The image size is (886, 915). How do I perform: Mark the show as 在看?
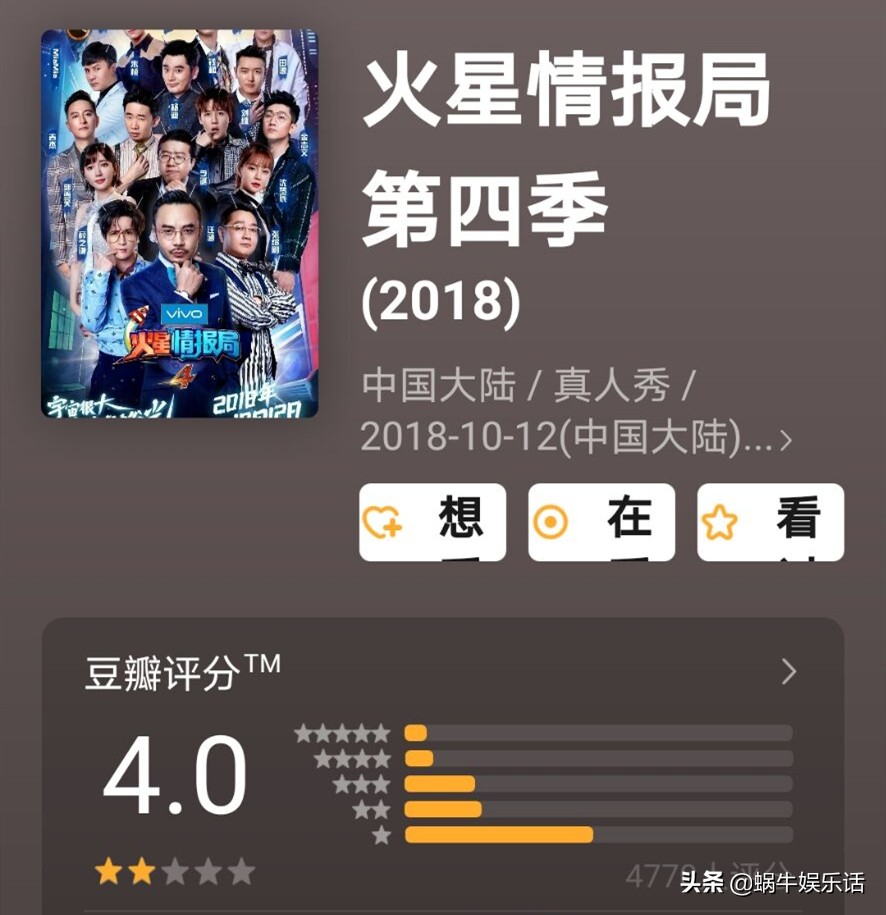(601, 522)
